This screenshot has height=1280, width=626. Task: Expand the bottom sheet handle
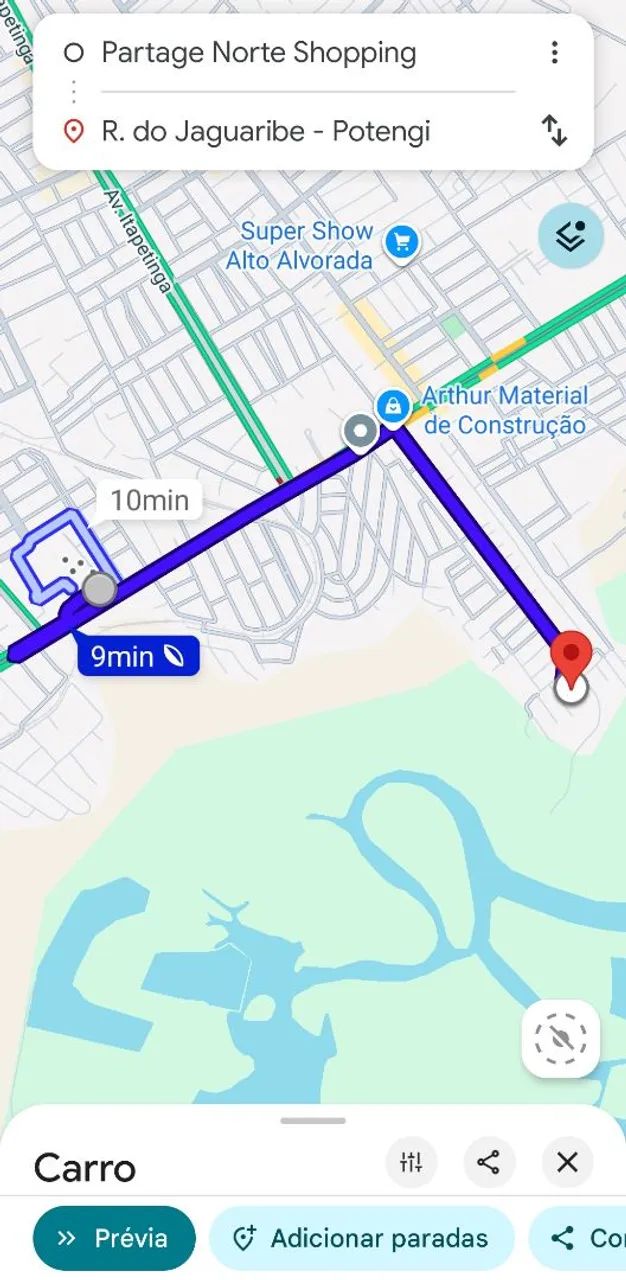(x=313, y=1121)
